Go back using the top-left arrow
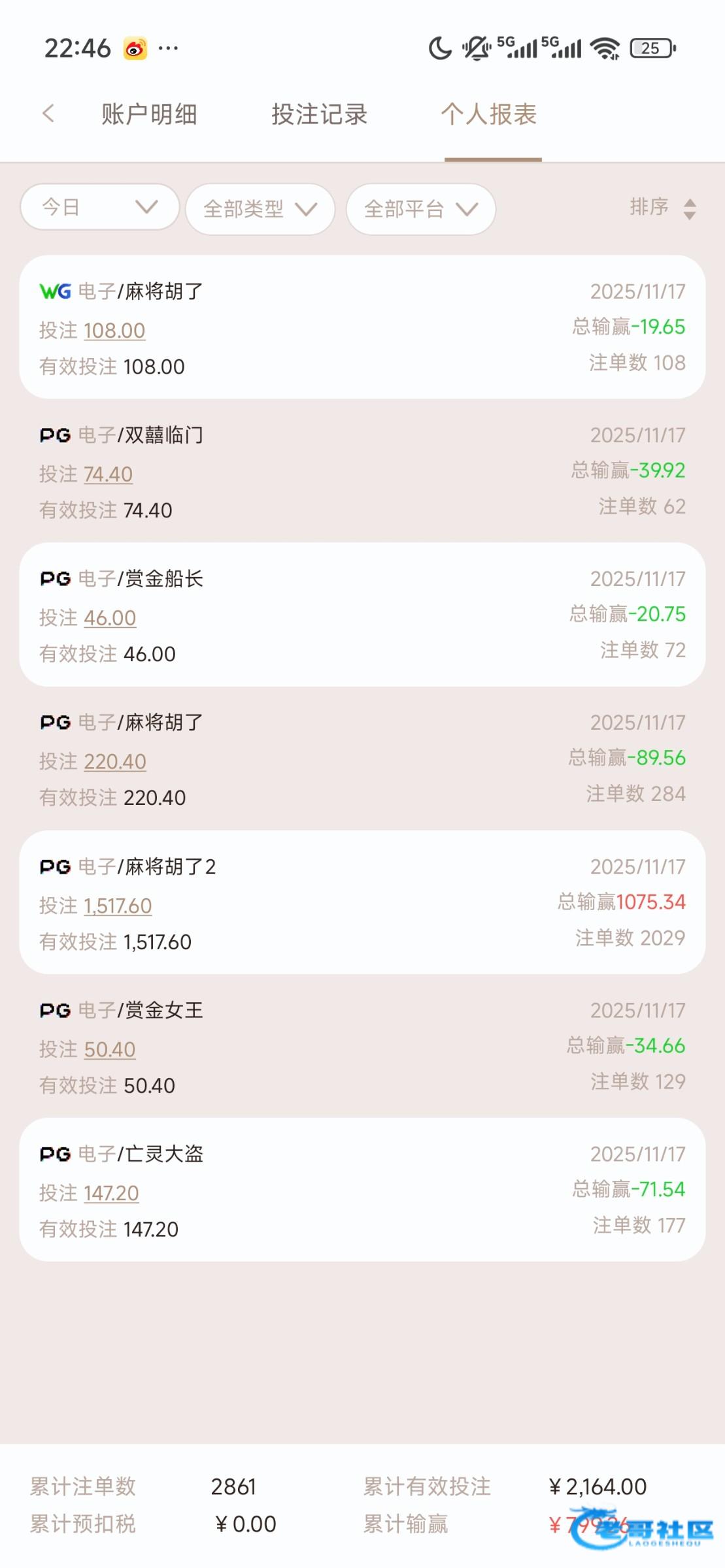Viewport: 725px width, 1568px height. coord(48,114)
